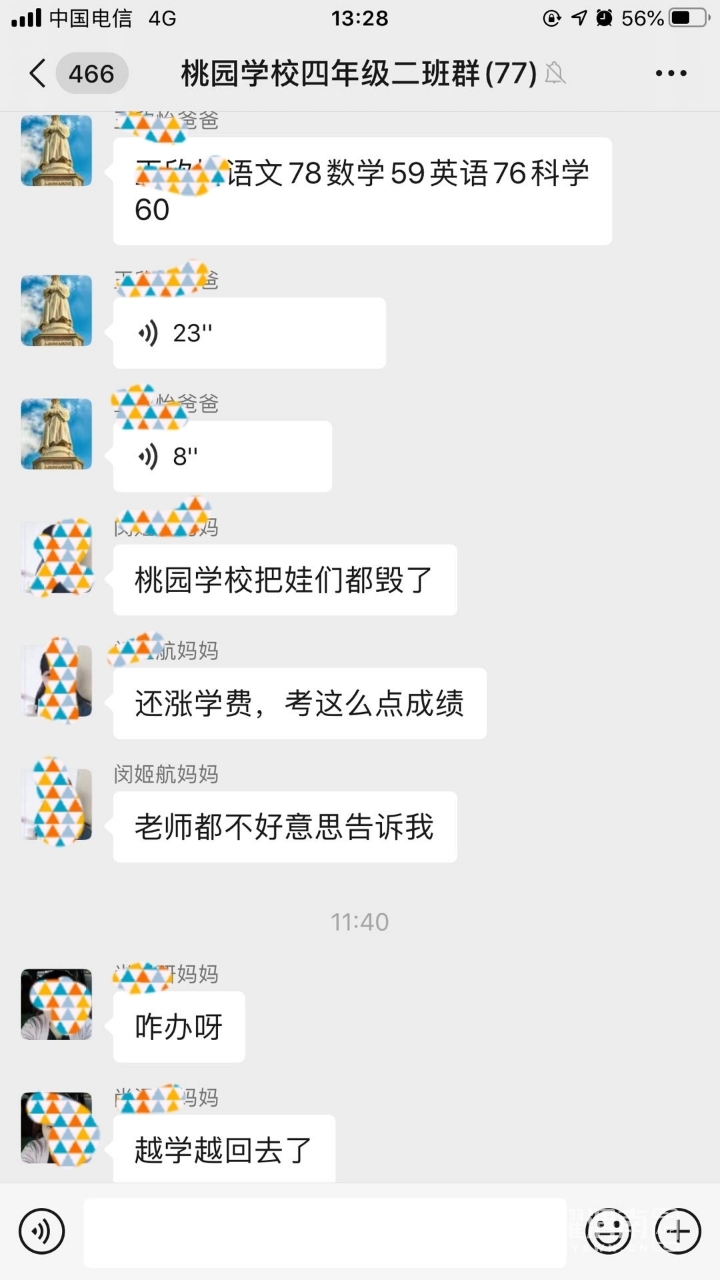Open statue avatar beside the 语文78 message
The width and height of the screenshot is (720, 1280).
pyautogui.click(x=56, y=150)
